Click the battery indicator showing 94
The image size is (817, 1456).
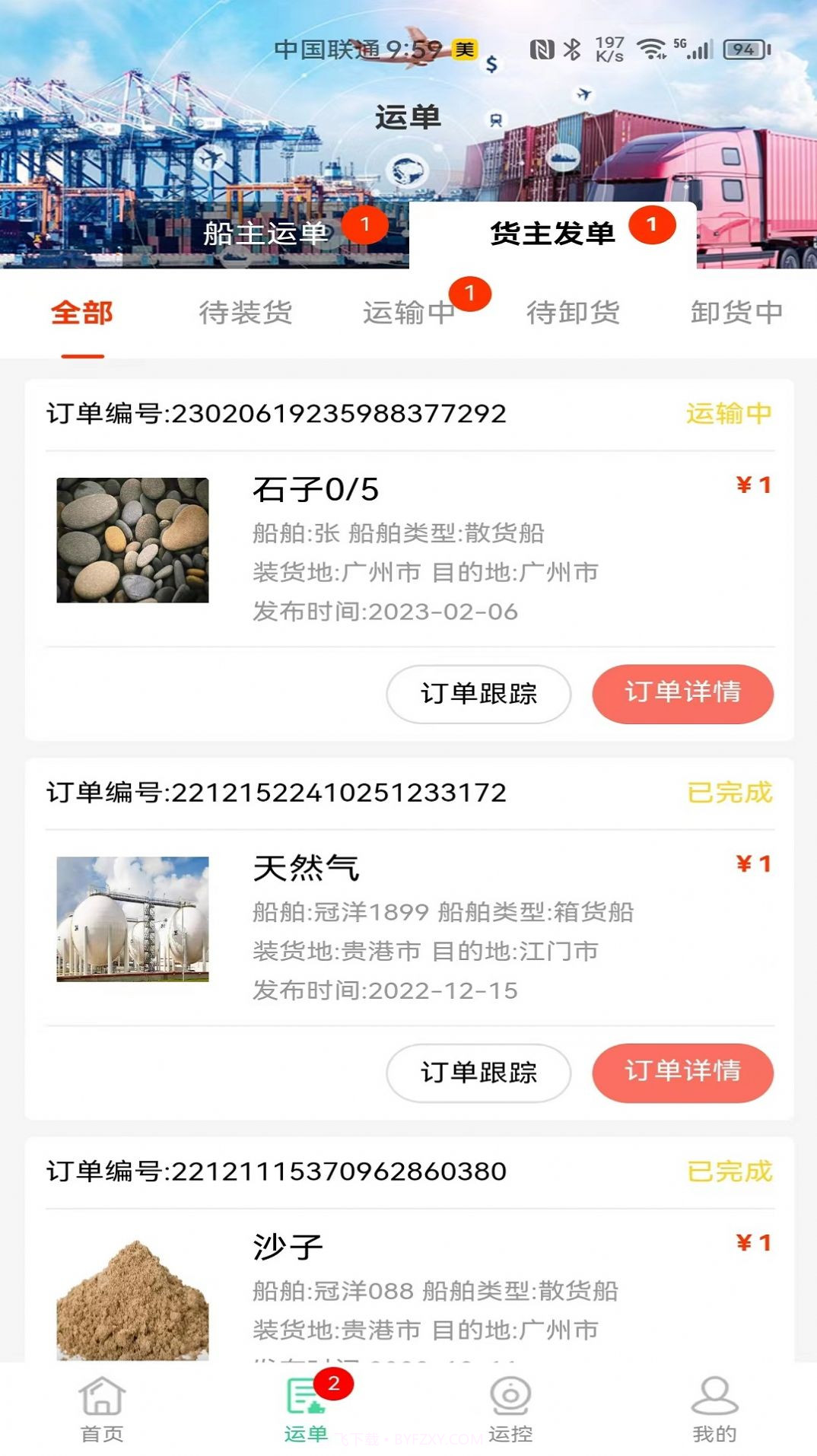click(739, 47)
